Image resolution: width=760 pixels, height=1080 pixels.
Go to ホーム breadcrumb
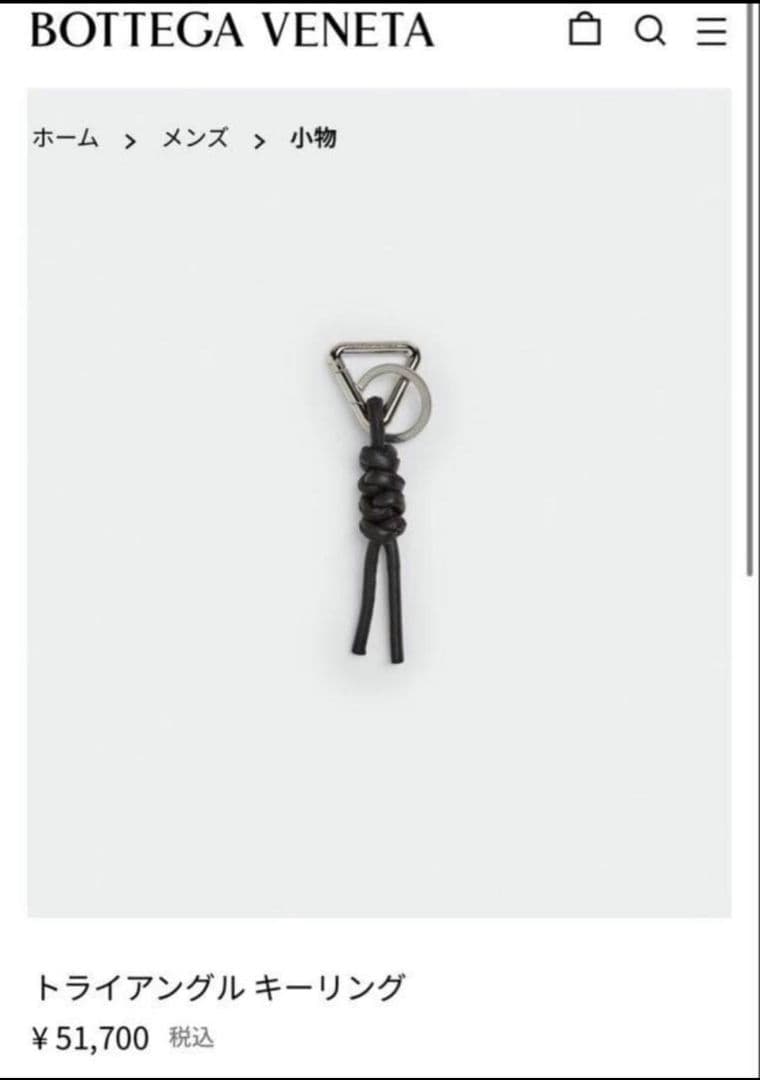[65, 138]
